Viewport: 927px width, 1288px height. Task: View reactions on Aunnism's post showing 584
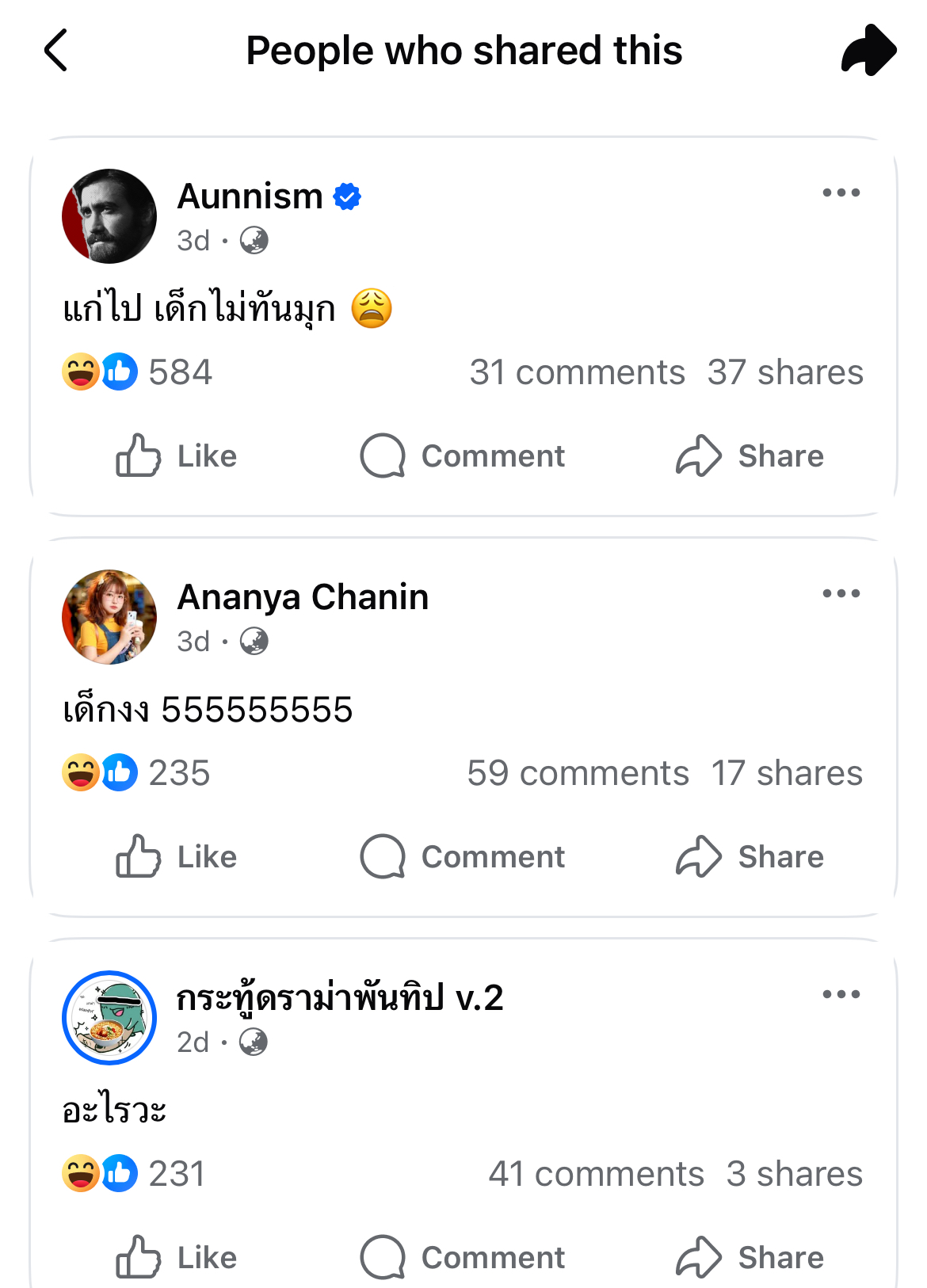click(139, 372)
